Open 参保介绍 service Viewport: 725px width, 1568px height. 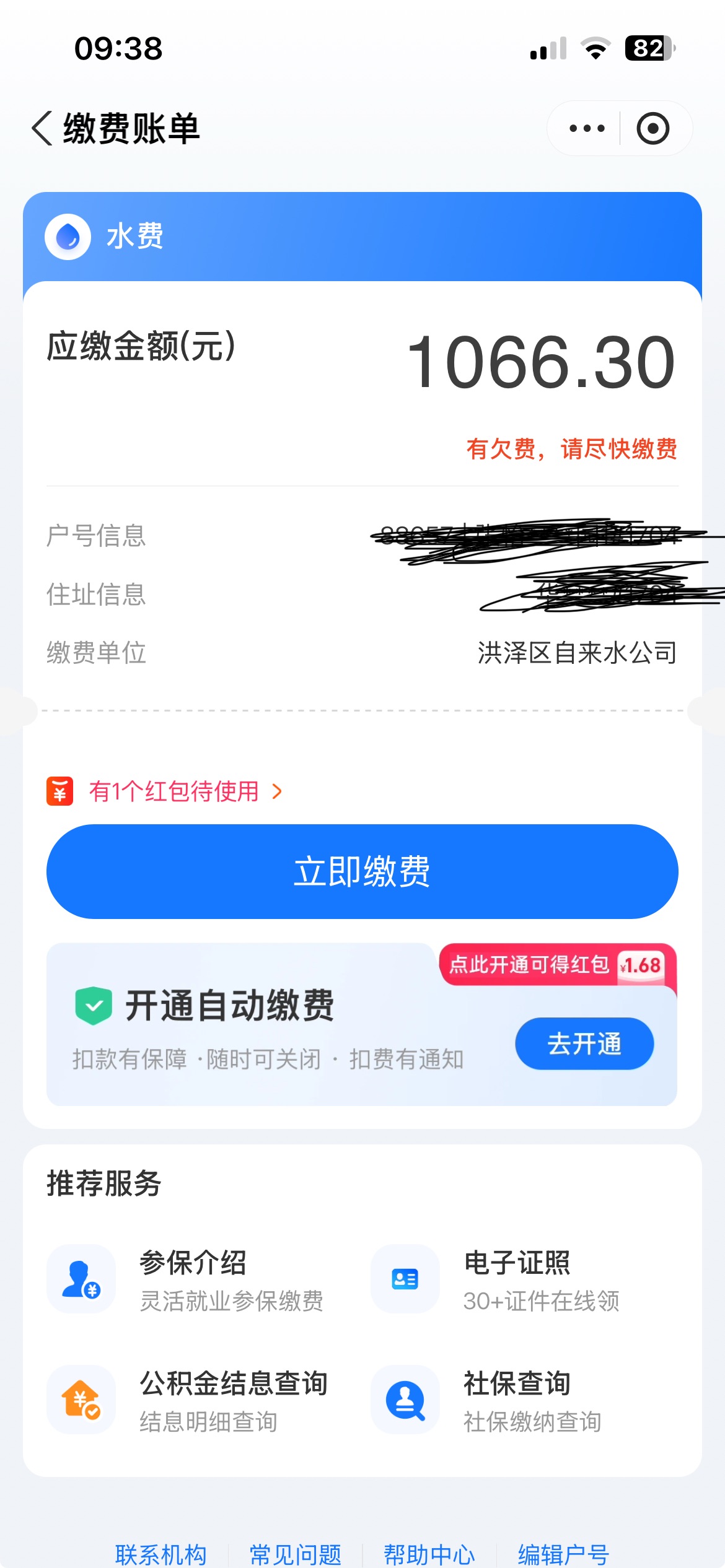[x=192, y=1279]
